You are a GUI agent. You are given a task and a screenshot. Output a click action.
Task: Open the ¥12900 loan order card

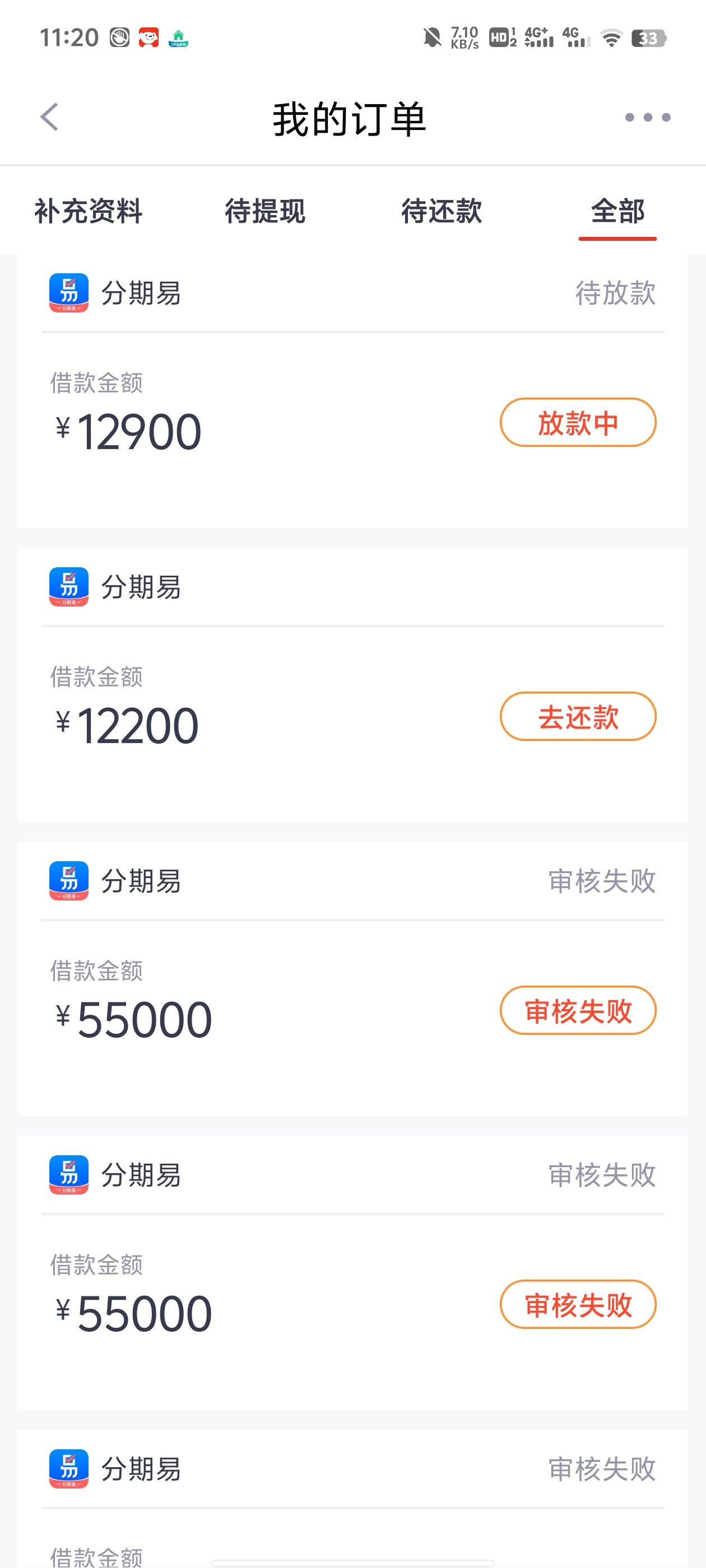(x=352, y=391)
